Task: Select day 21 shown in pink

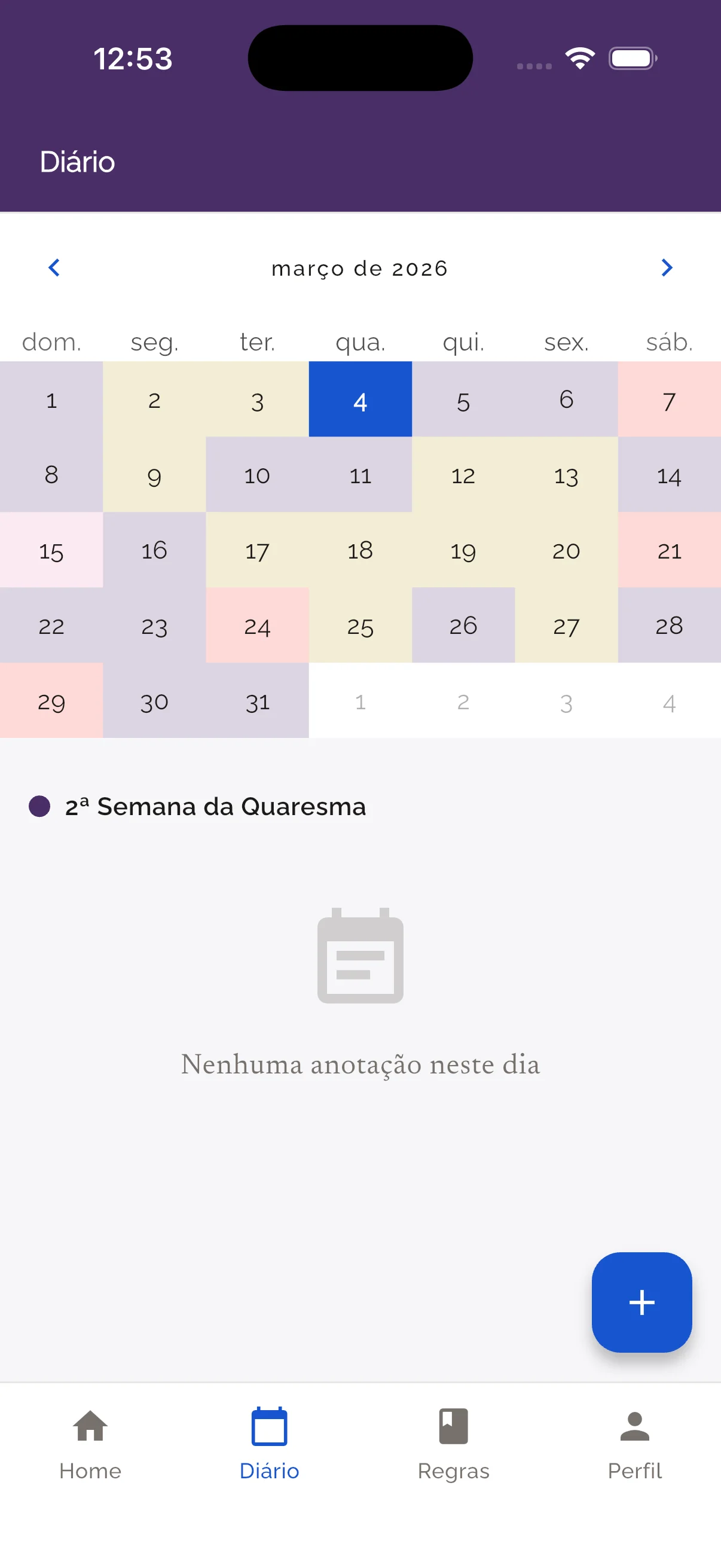Action: point(668,551)
